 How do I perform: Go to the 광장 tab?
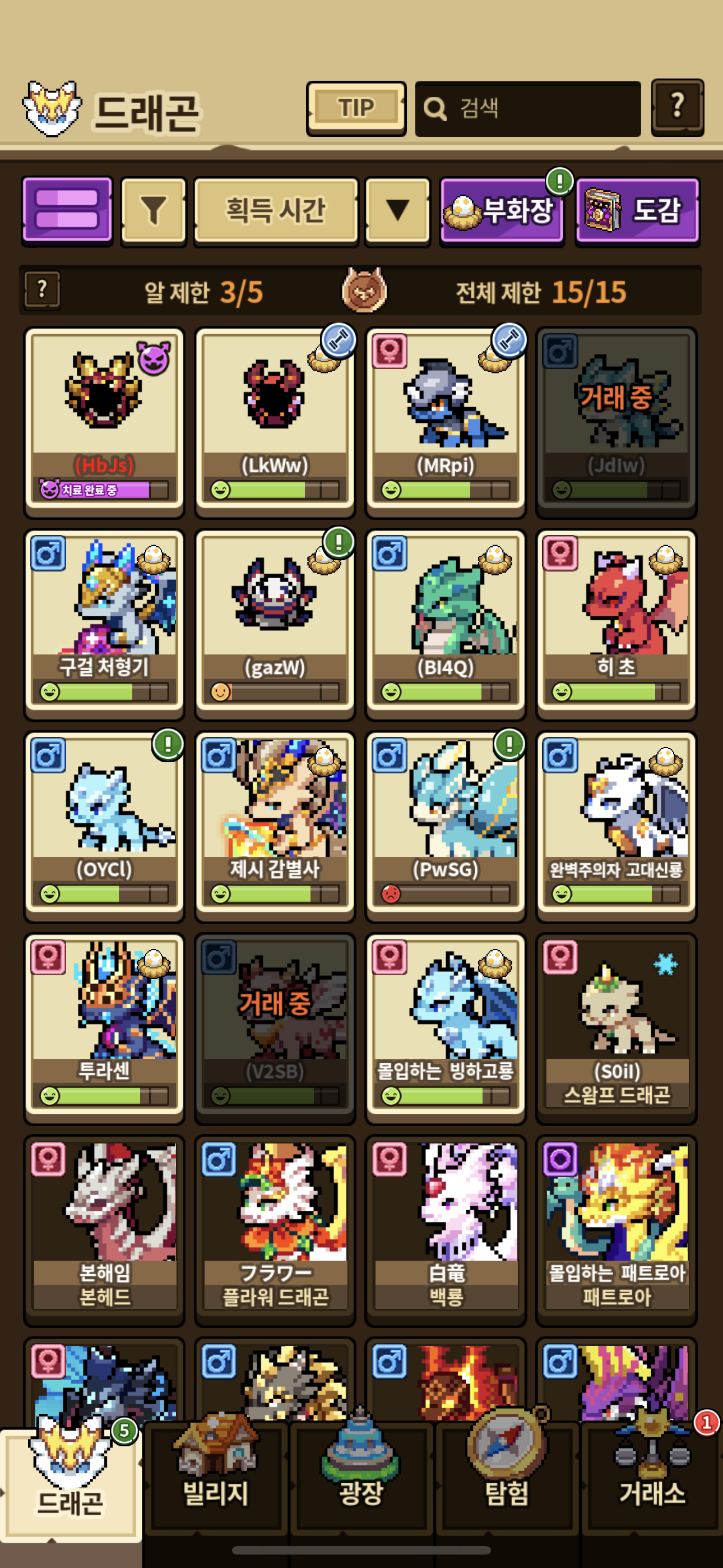(x=361, y=1479)
